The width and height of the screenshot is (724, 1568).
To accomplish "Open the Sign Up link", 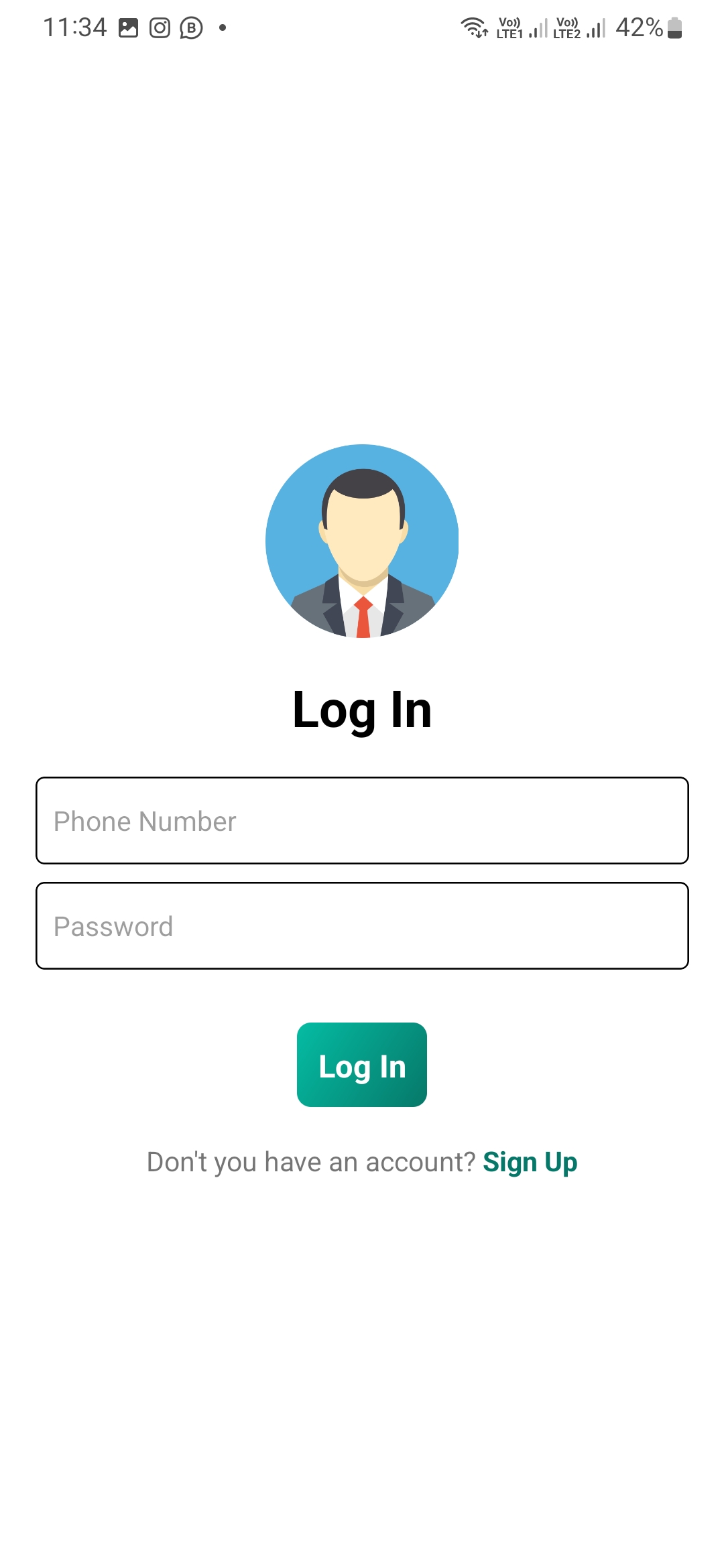I will point(530,1161).
